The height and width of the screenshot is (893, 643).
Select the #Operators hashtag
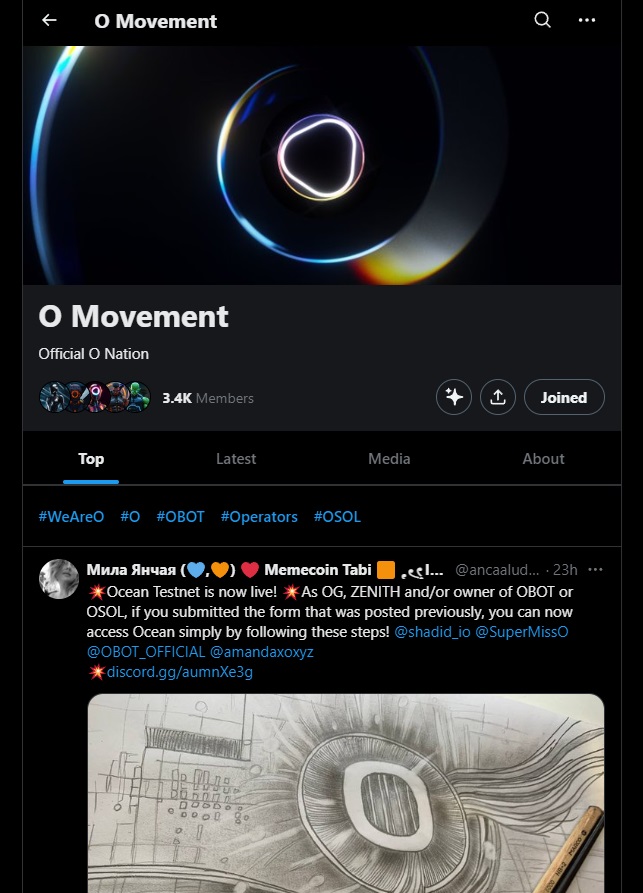coord(259,517)
